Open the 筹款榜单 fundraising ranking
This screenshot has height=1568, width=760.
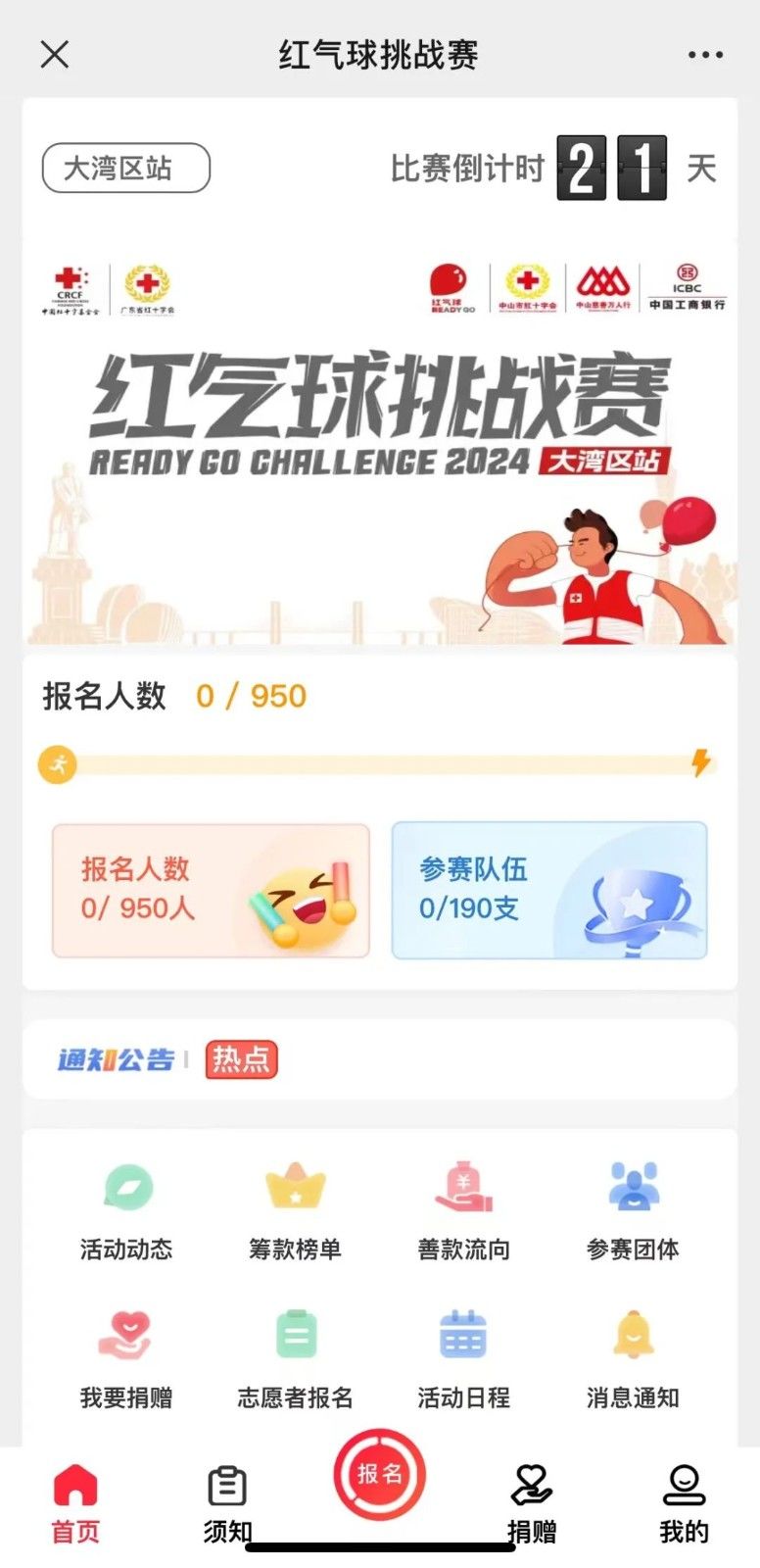click(x=295, y=1210)
